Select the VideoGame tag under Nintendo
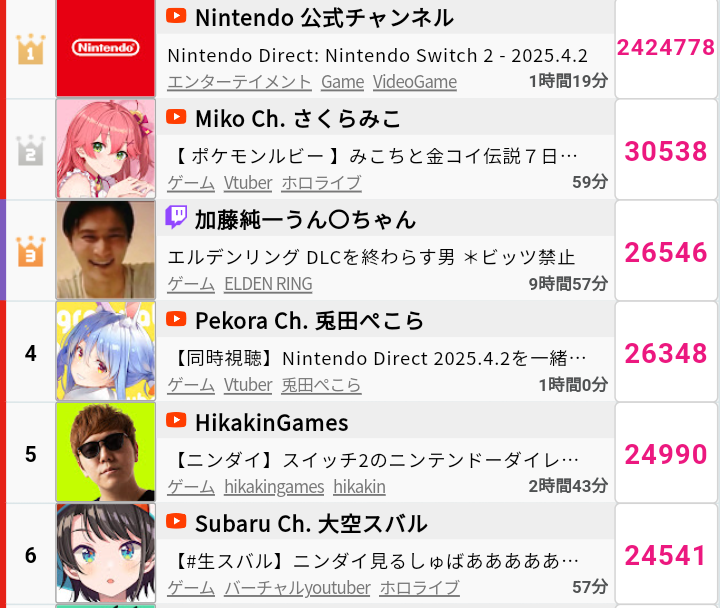This screenshot has height=608, width=720. pyautogui.click(x=414, y=82)
